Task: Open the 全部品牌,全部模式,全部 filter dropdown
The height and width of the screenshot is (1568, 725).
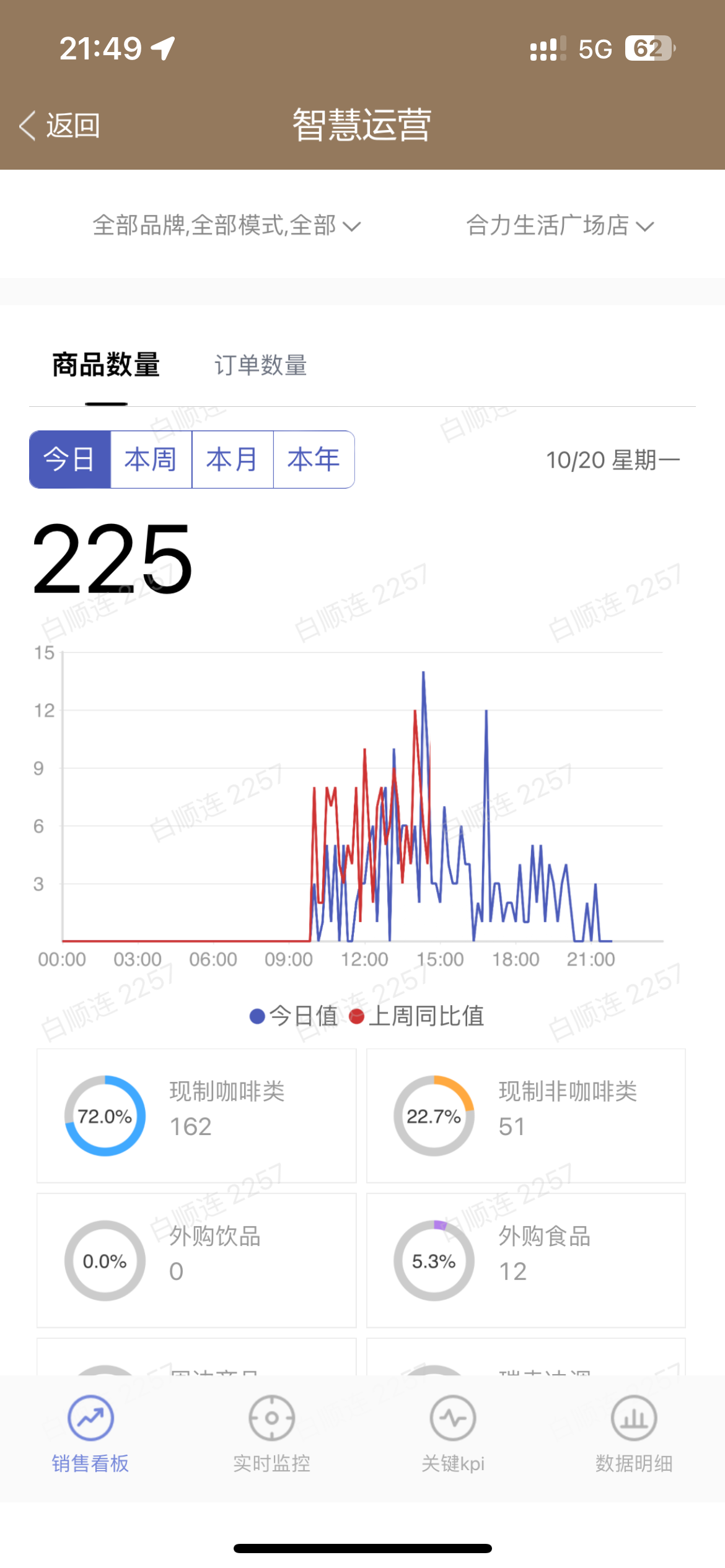Action: click(226, 225)
